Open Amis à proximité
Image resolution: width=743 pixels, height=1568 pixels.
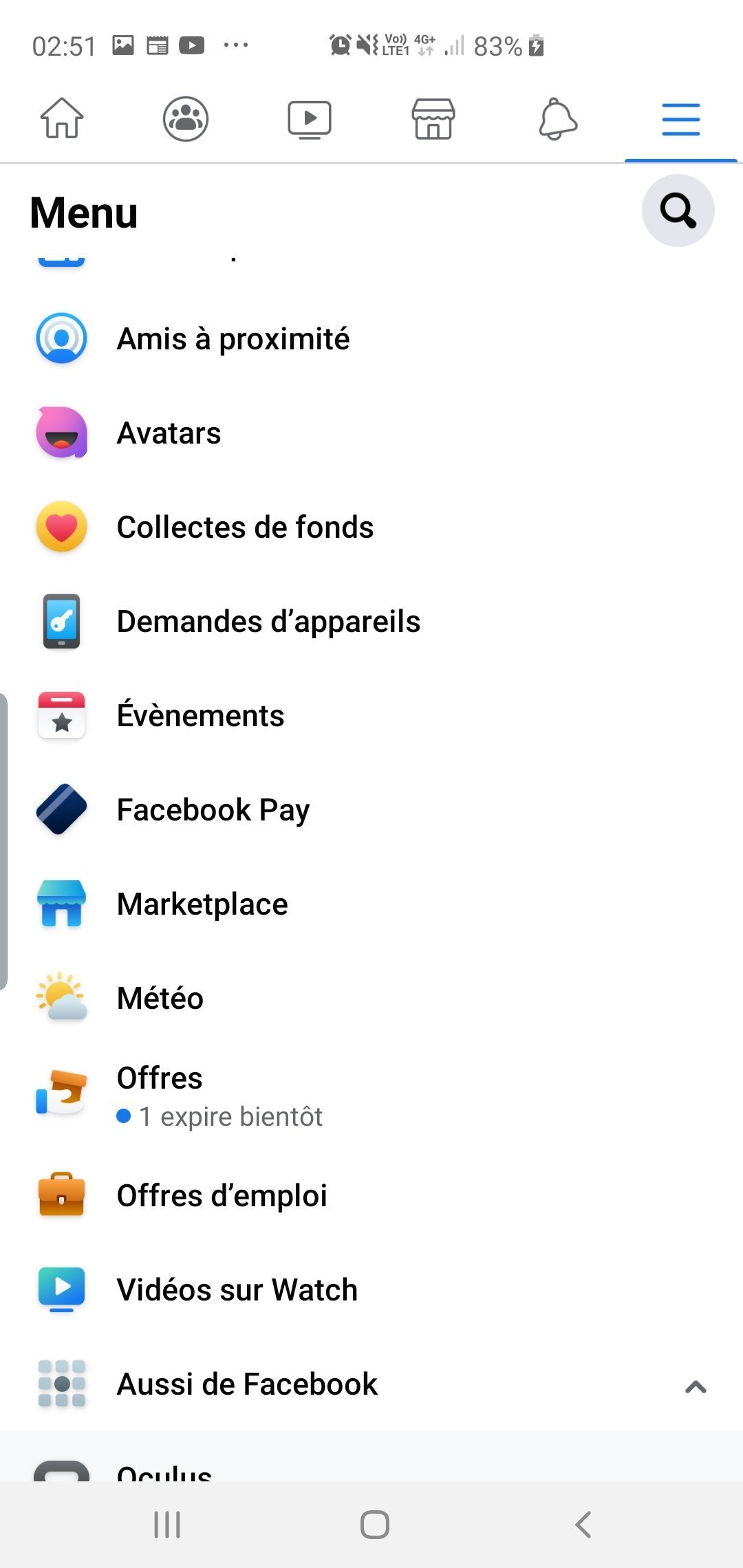[233, 338]
